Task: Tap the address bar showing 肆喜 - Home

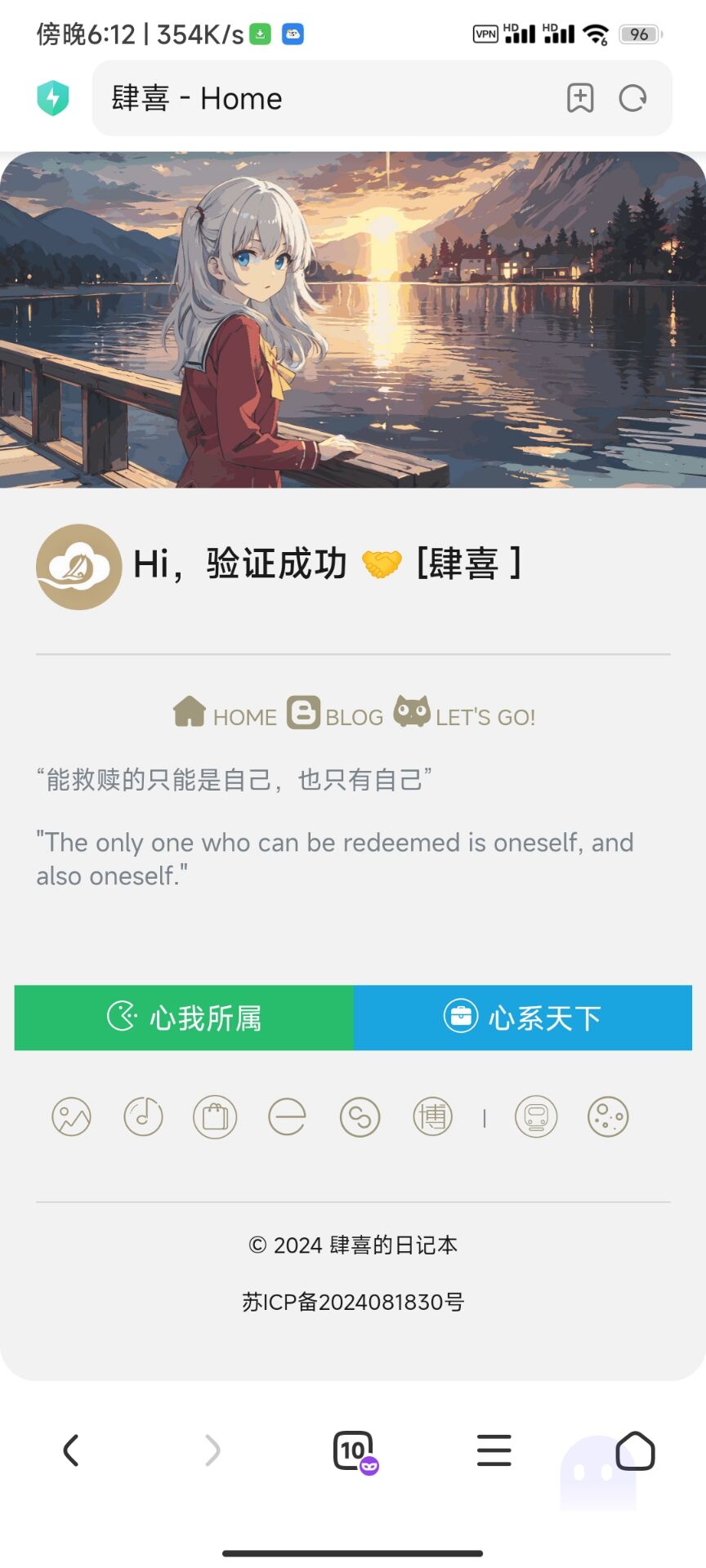Action: point(327,99)
